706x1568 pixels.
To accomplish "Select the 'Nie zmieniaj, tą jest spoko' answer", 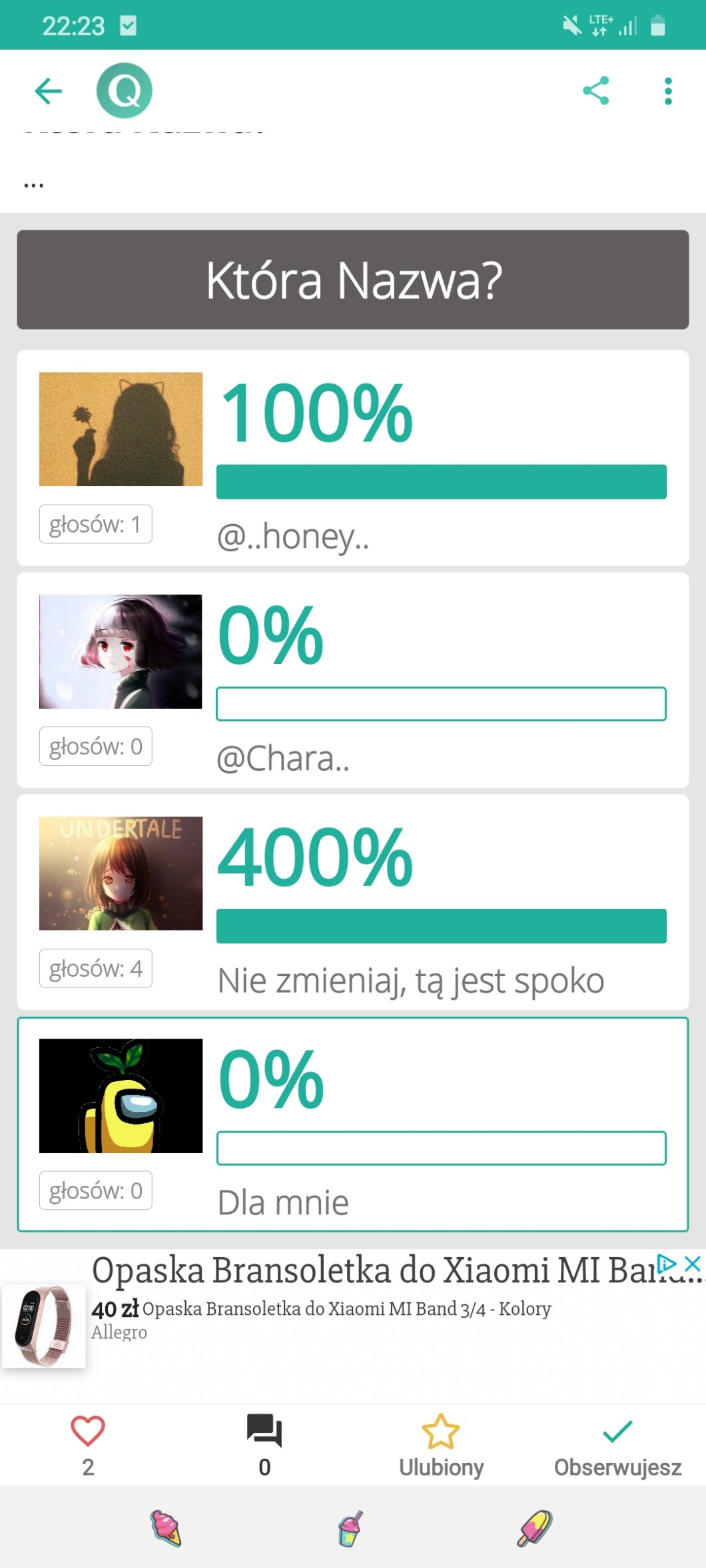I will [x=352, y=902].
